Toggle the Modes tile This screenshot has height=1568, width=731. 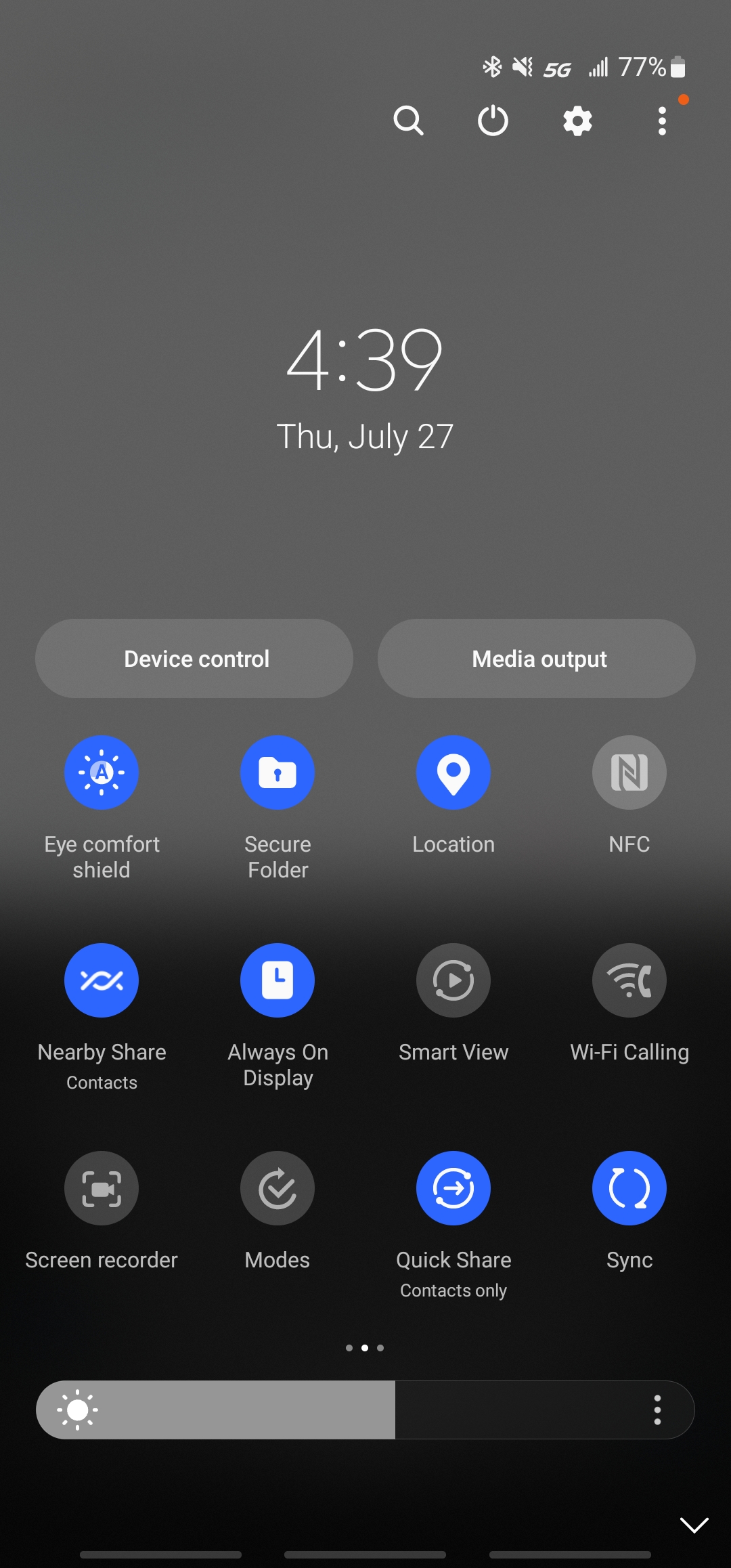278,1188
